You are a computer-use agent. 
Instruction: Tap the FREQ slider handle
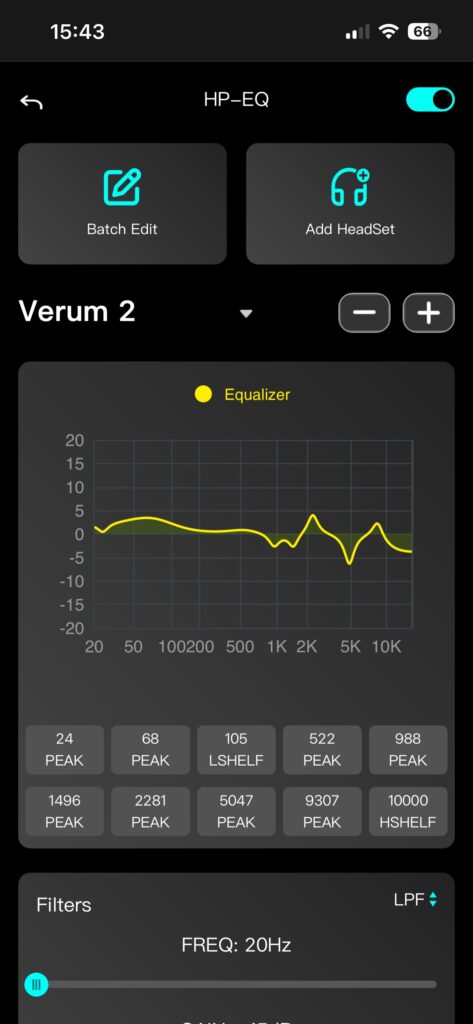(x=37, y=984)
